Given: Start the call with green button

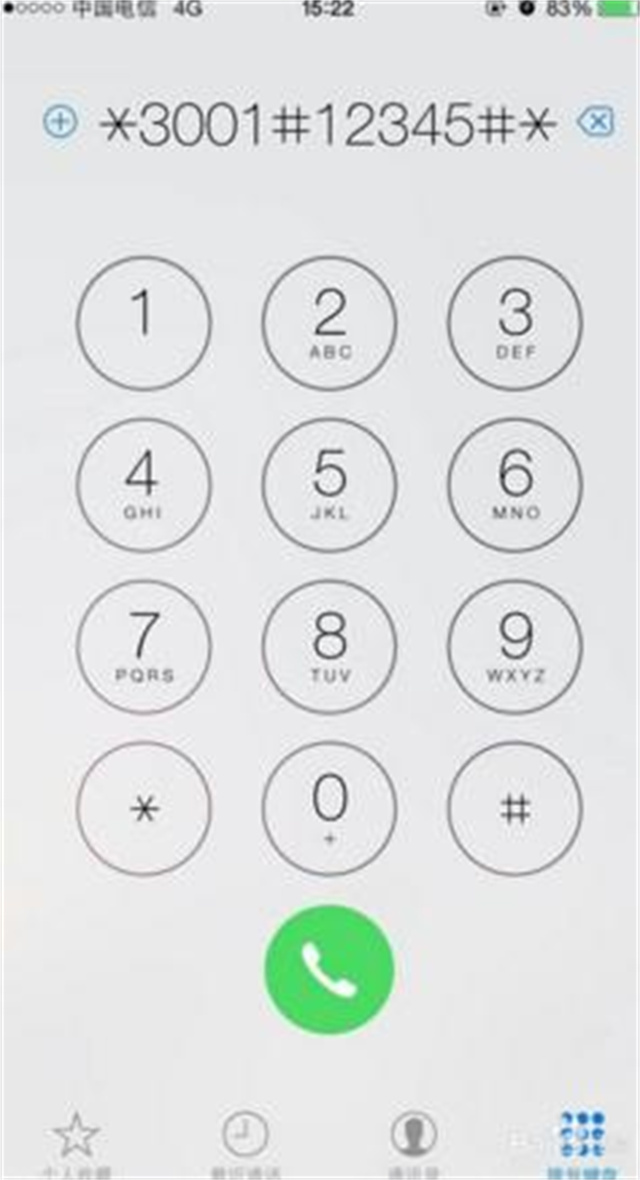Looking at the screenshot, I should click(329, 970).
